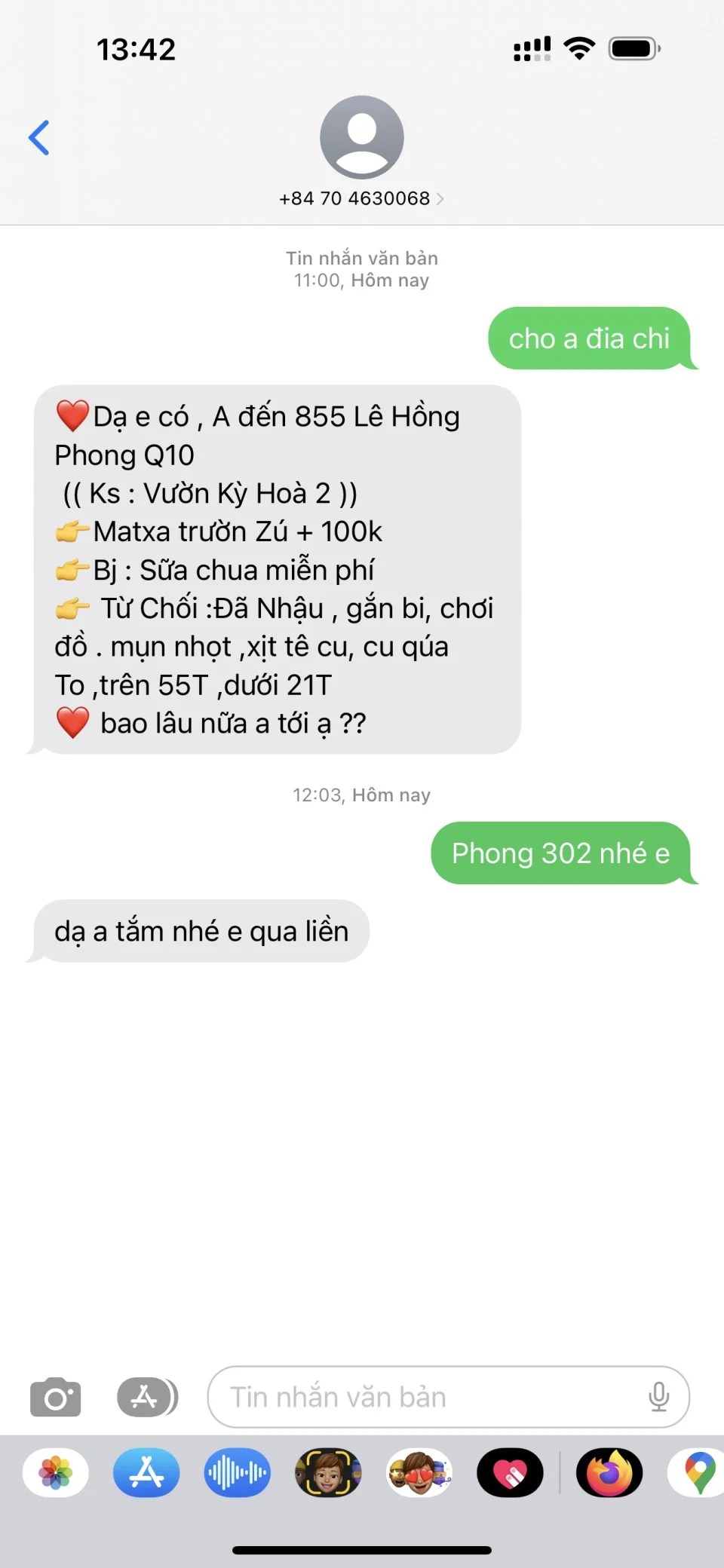Open Memoji stickers with the heart-eyes face

click(x=419, y=1472)
